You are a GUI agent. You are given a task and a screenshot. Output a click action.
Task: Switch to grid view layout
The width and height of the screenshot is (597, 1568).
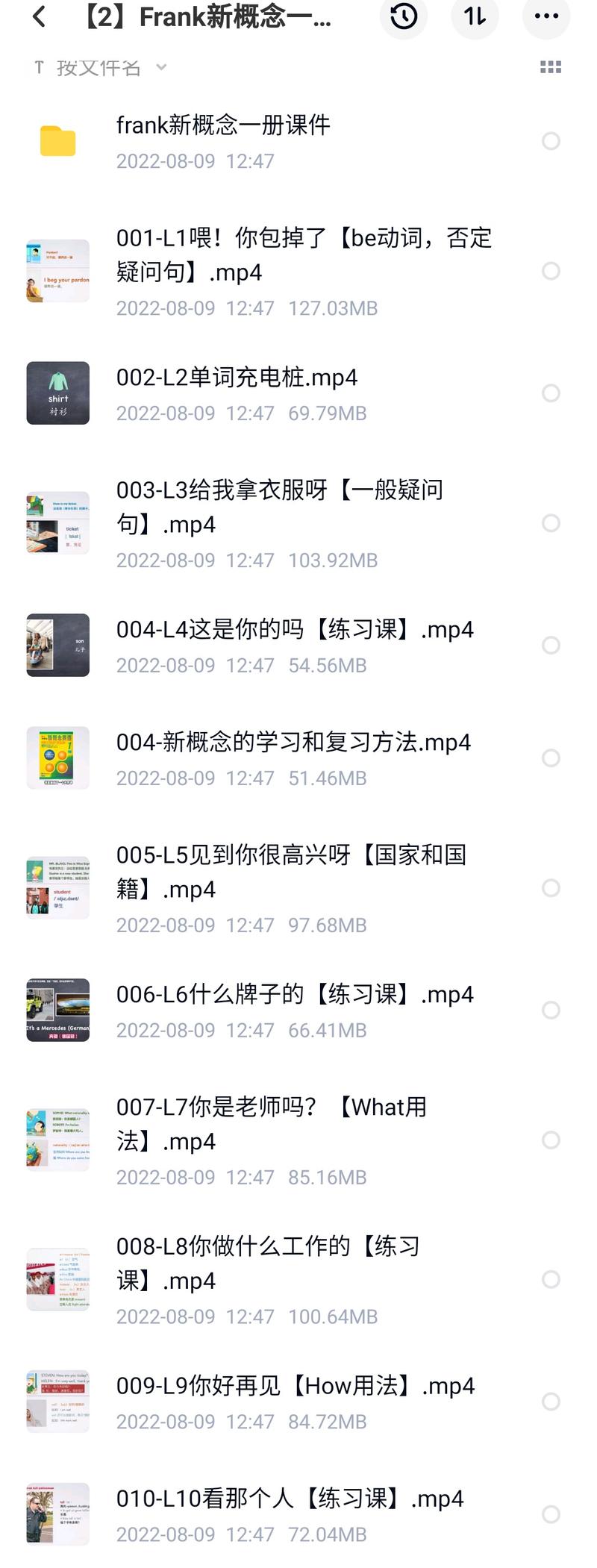(551, 67)
